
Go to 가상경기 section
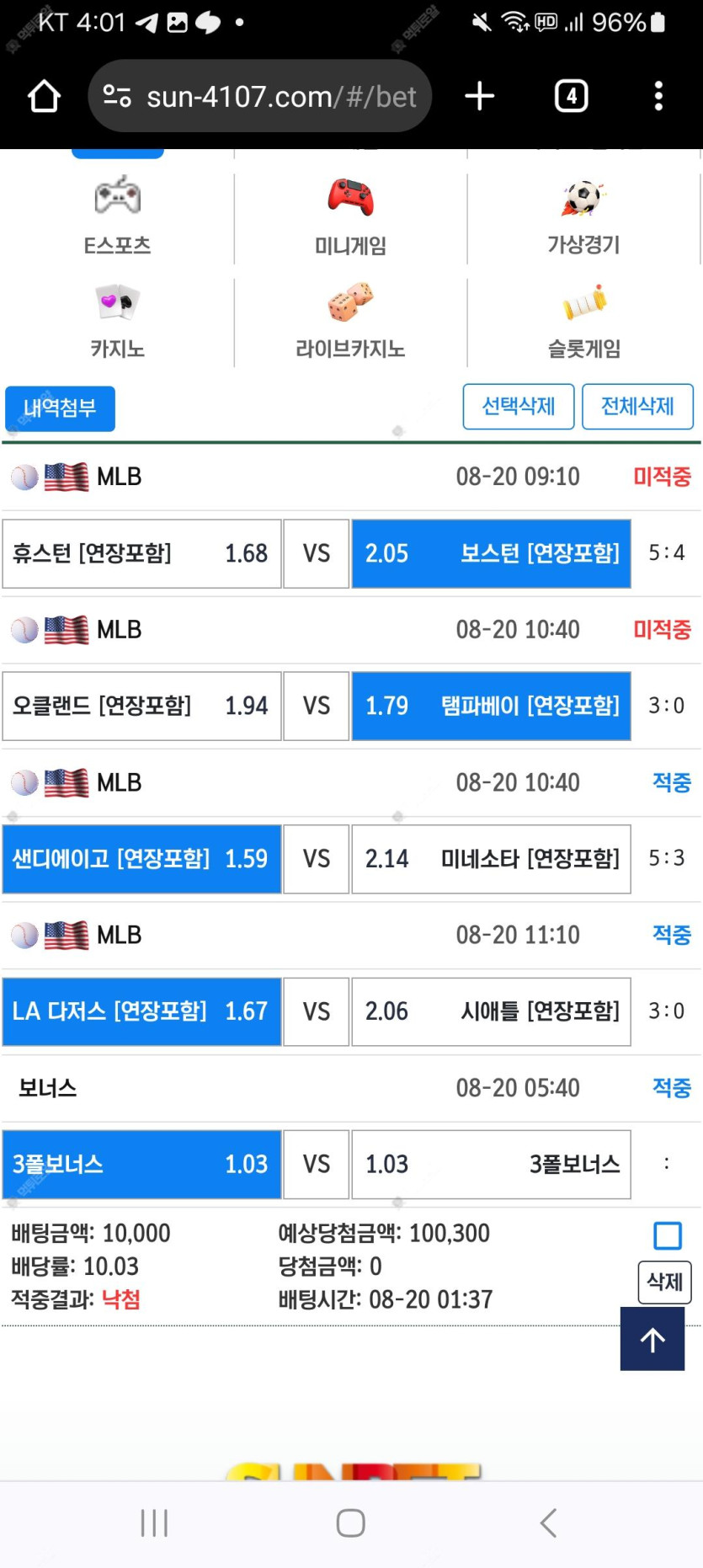point(583,216)
